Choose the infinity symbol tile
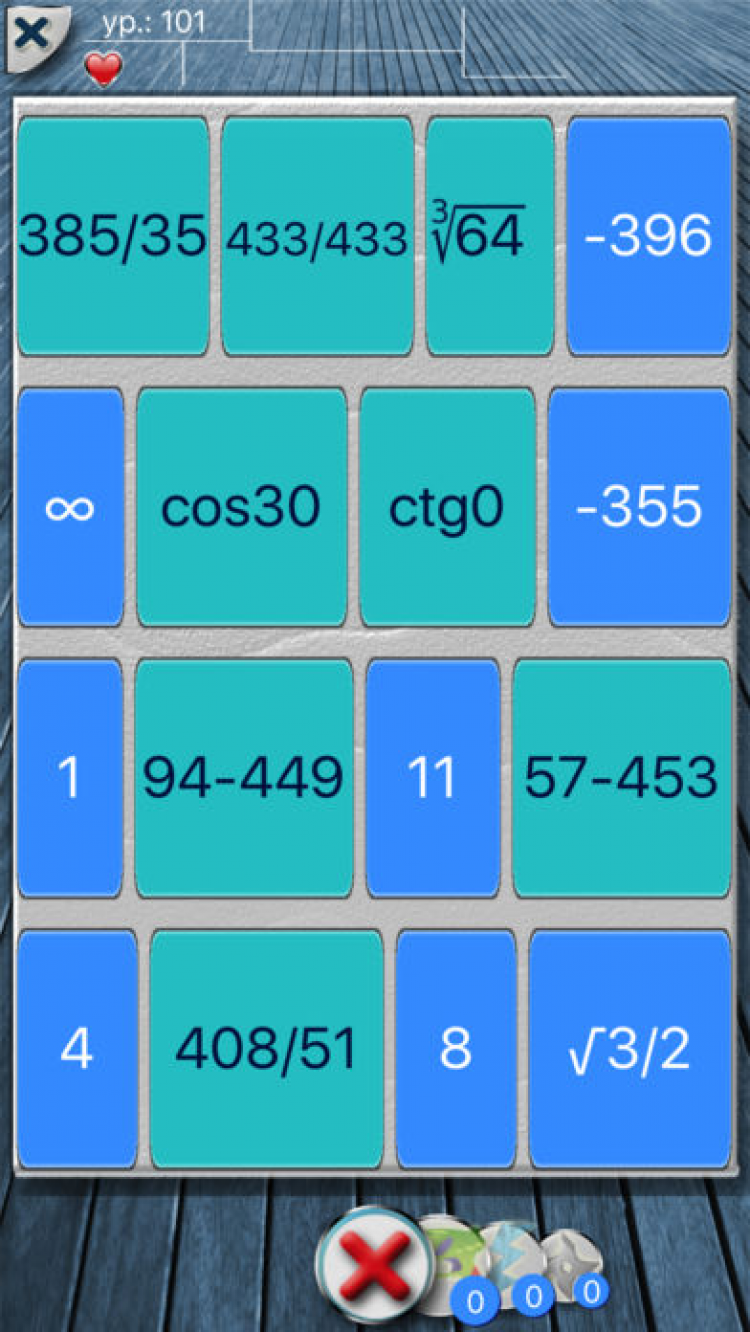Screen dimensions: 750x1332 pyautogui.click(x=70, y=507)
